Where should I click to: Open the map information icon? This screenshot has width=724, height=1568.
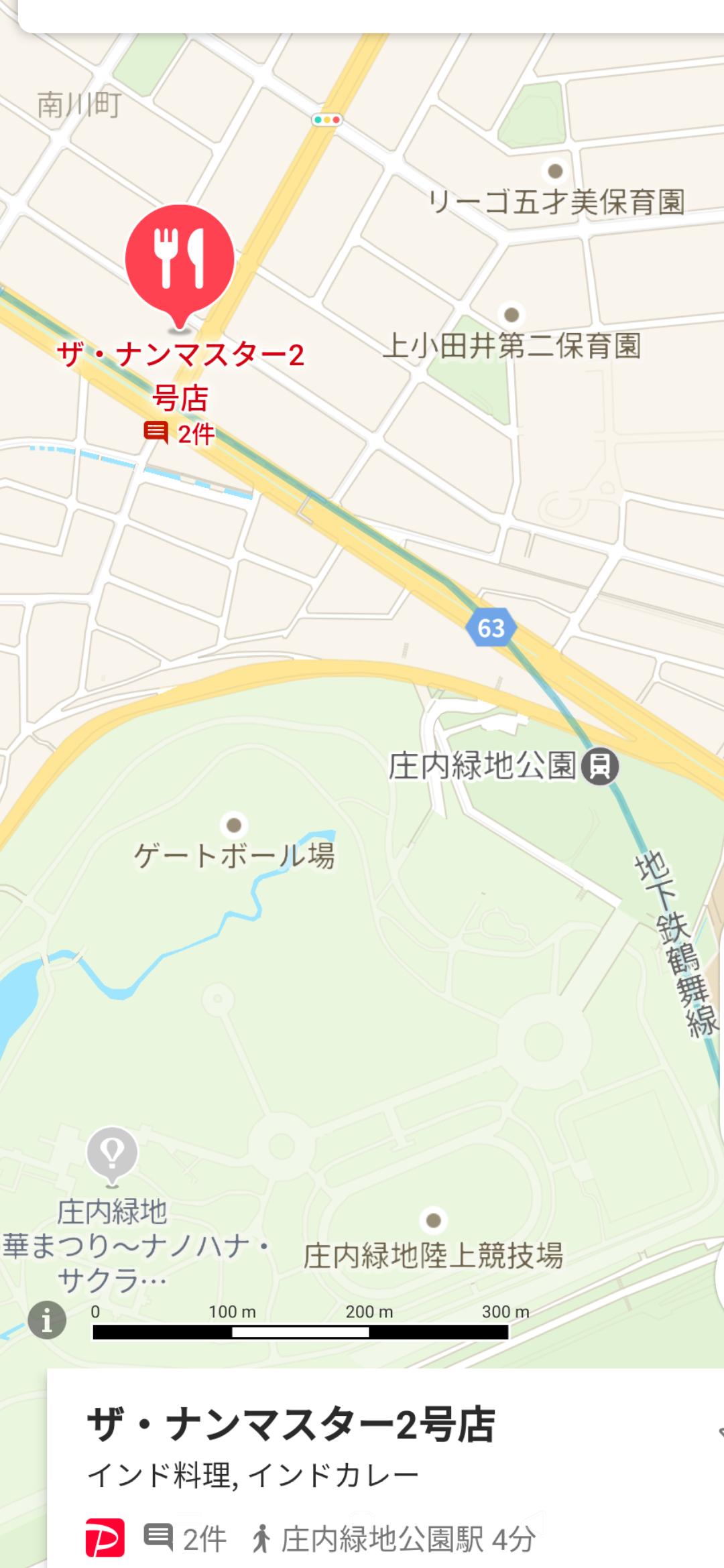pos(47,1320)
